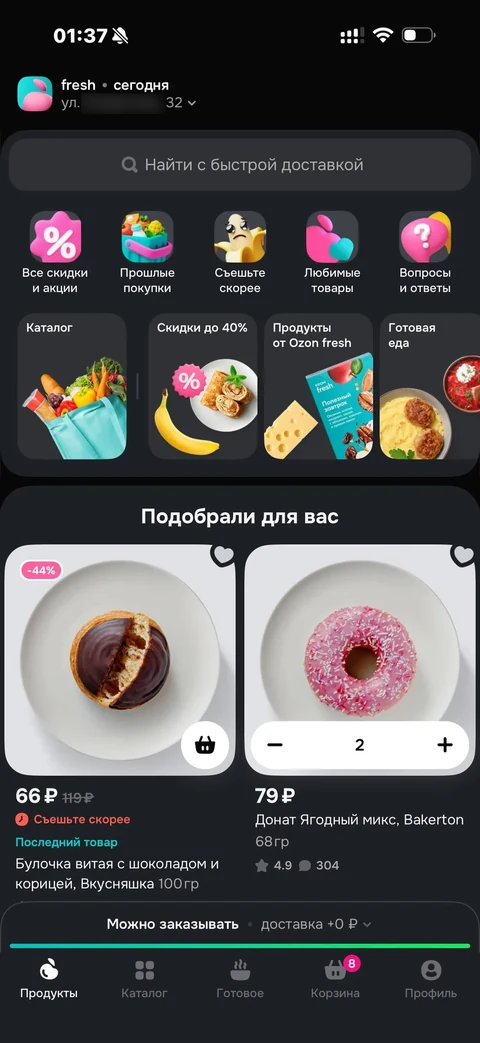Open the Корзина tab
The width and height of the screenshot is (480, 1043).
pos(336,979)
